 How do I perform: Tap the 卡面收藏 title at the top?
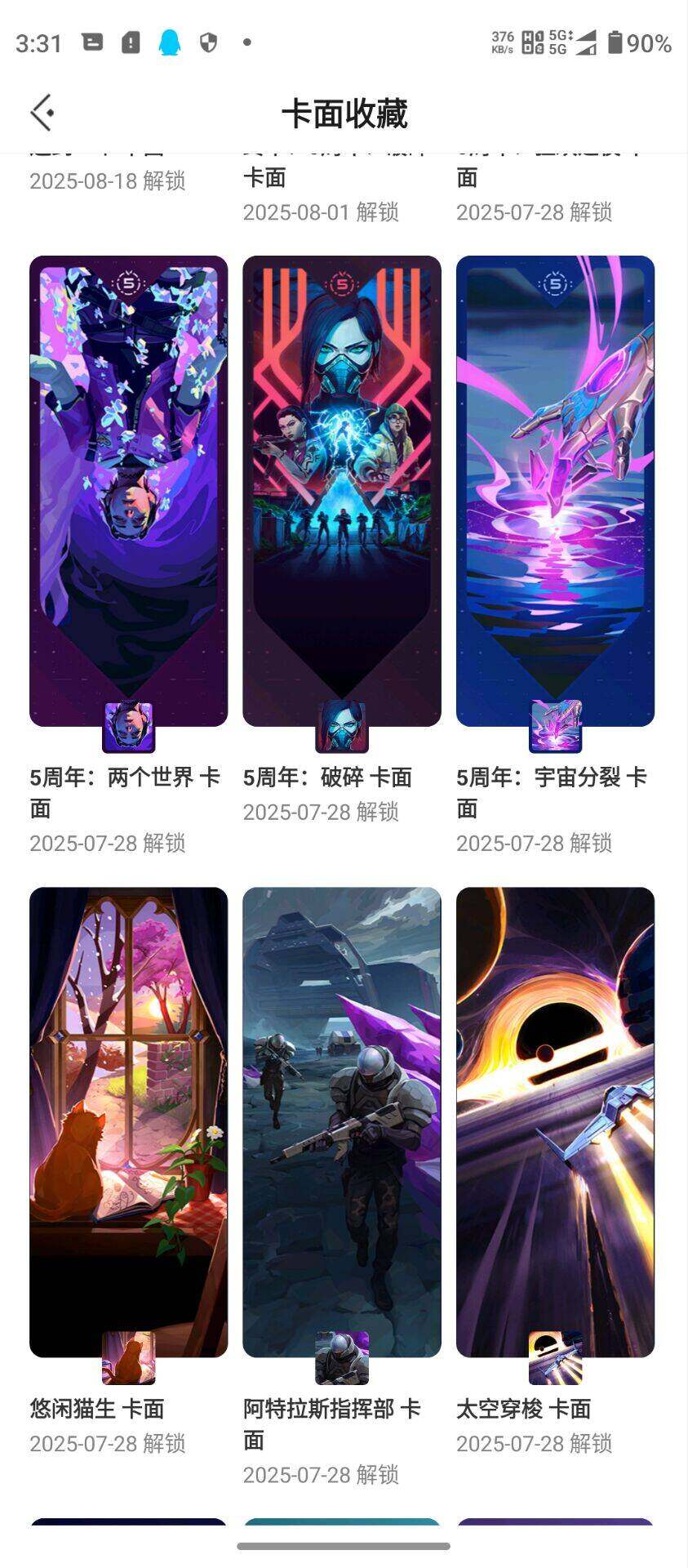pos(344,113)
